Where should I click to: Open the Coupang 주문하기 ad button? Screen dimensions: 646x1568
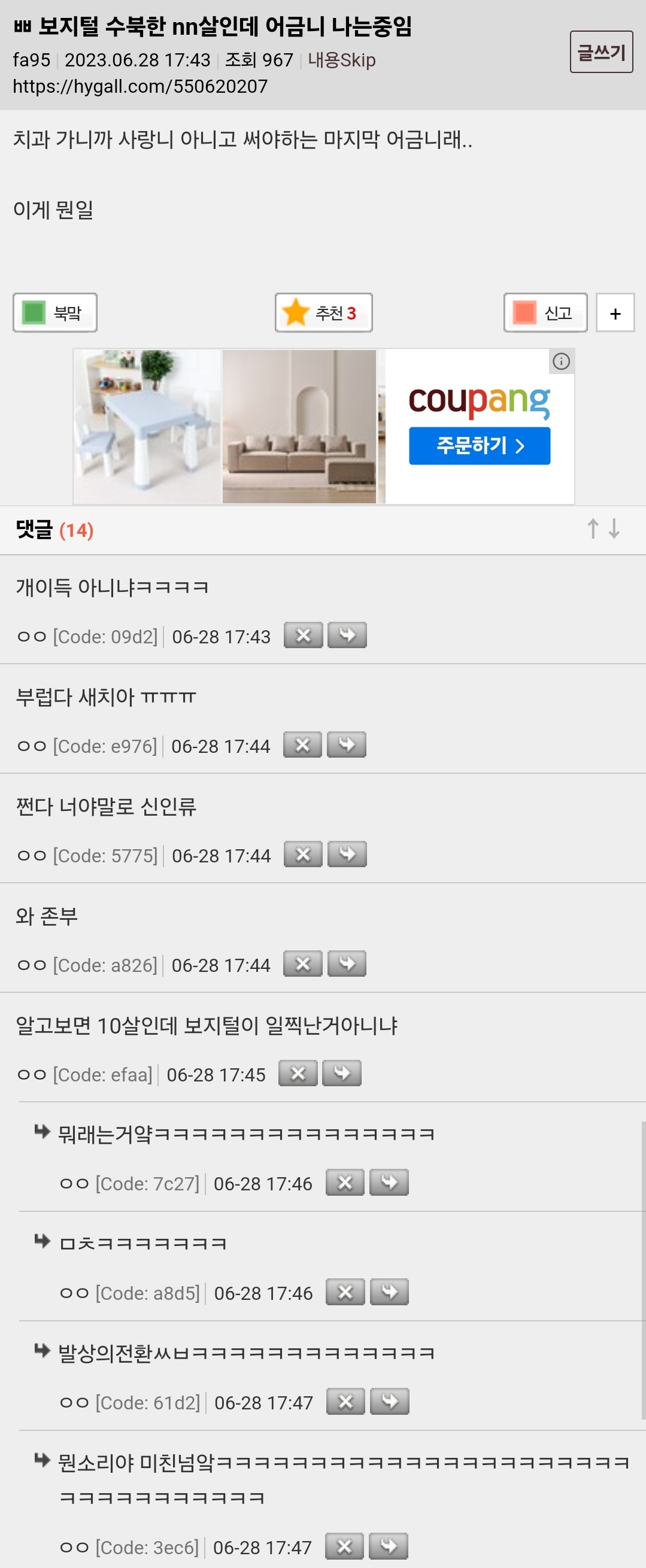point(479,446)
